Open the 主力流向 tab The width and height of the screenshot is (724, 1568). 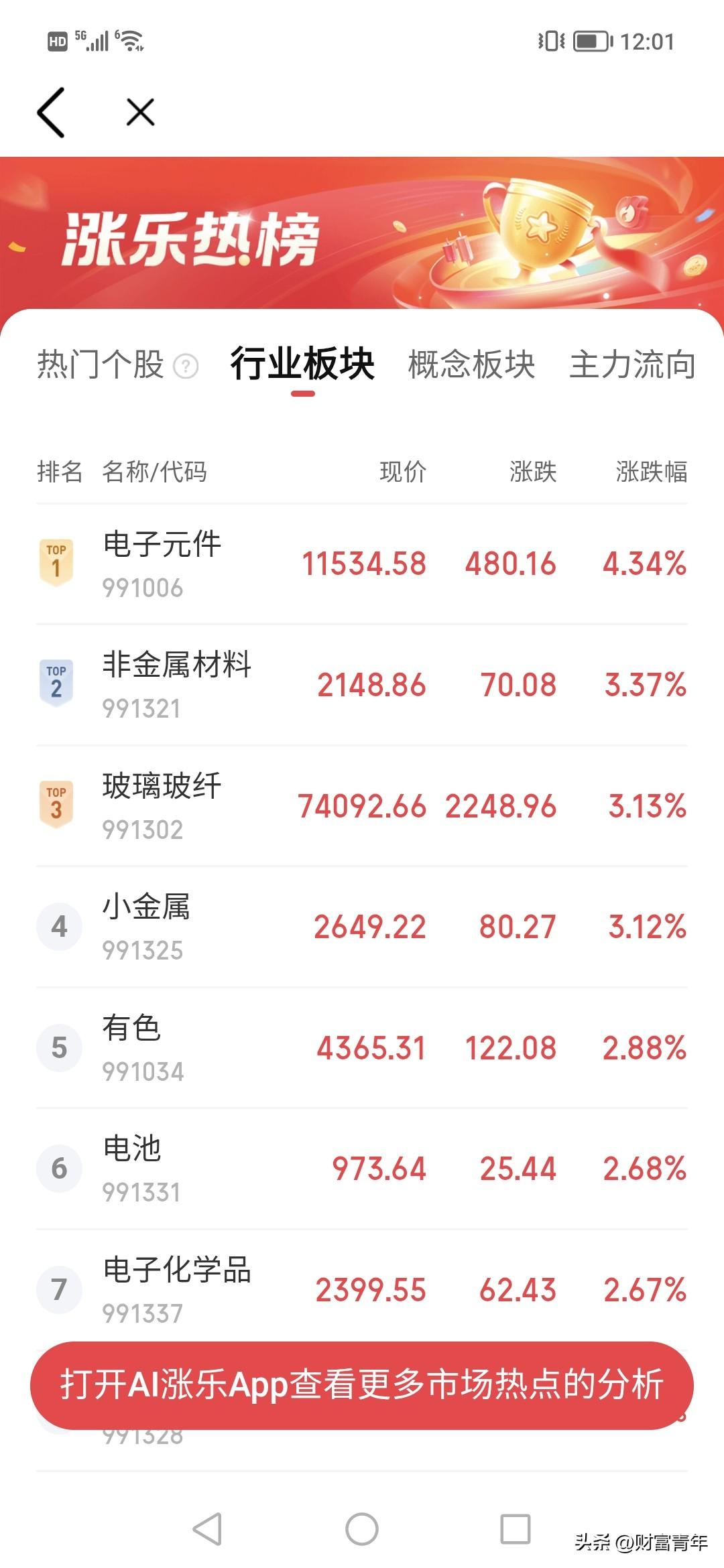(633, 365)
